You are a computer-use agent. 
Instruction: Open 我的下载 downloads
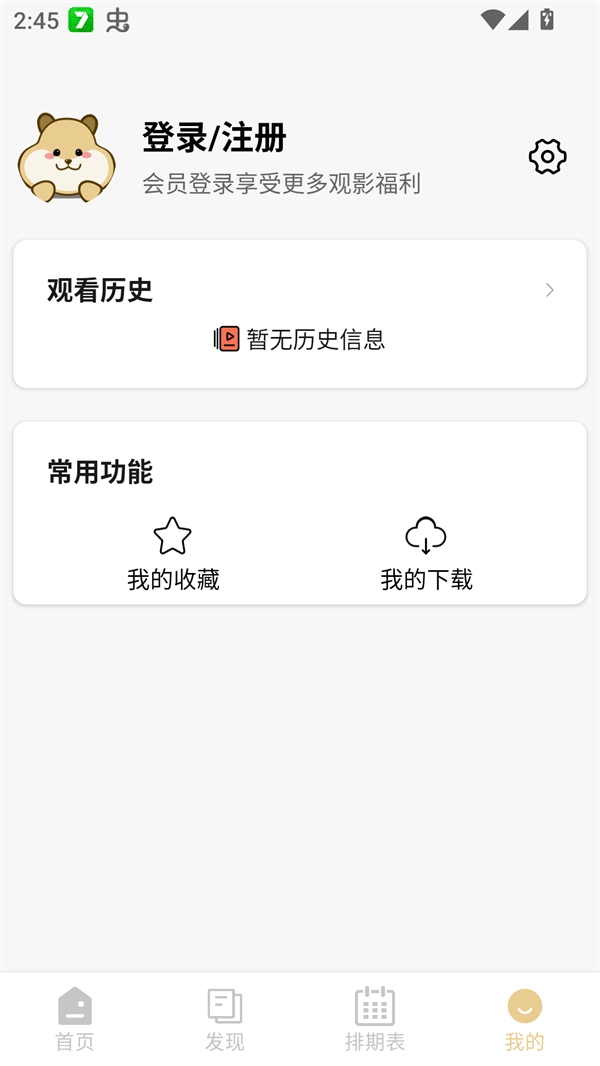[x=426, y=554]
